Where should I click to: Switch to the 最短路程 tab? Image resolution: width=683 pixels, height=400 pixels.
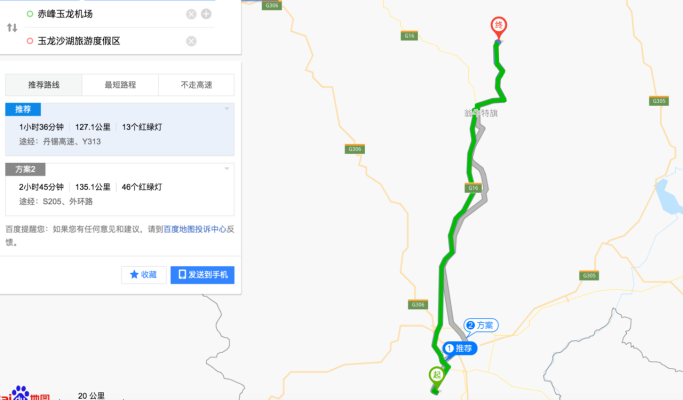120,85
